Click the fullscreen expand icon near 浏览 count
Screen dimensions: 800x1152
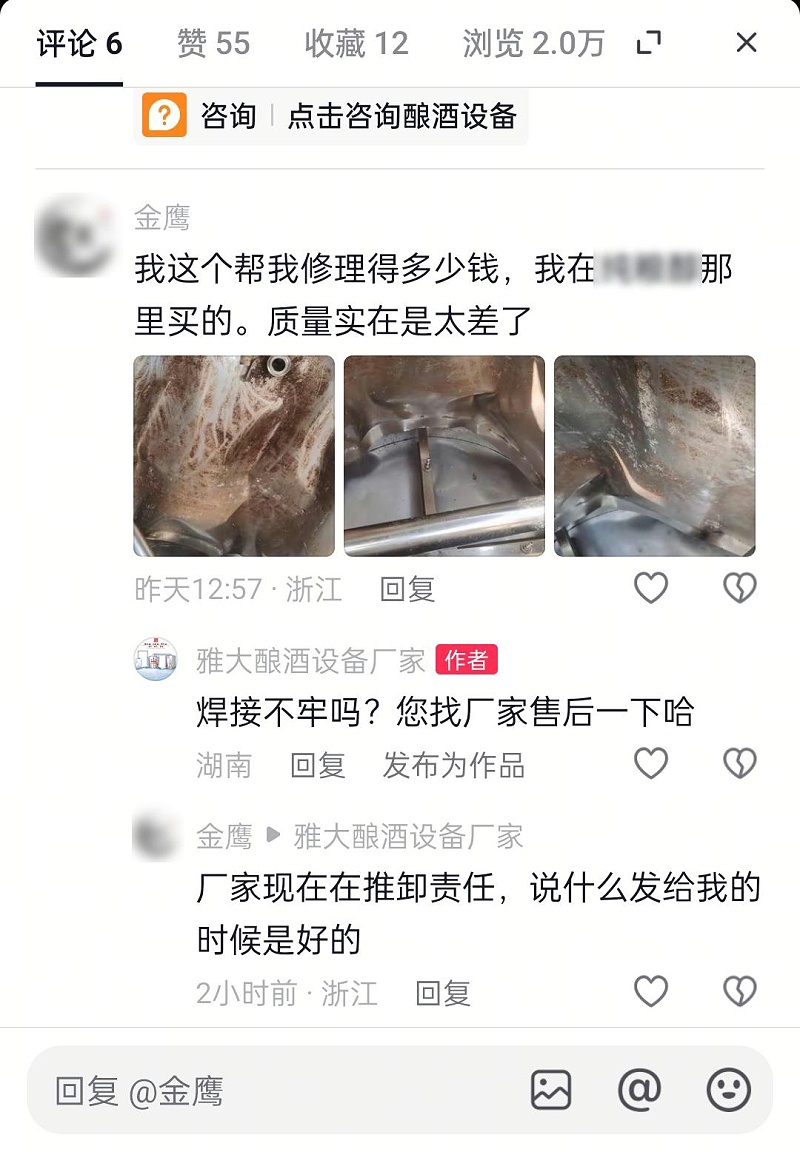[x=651, y=43]
